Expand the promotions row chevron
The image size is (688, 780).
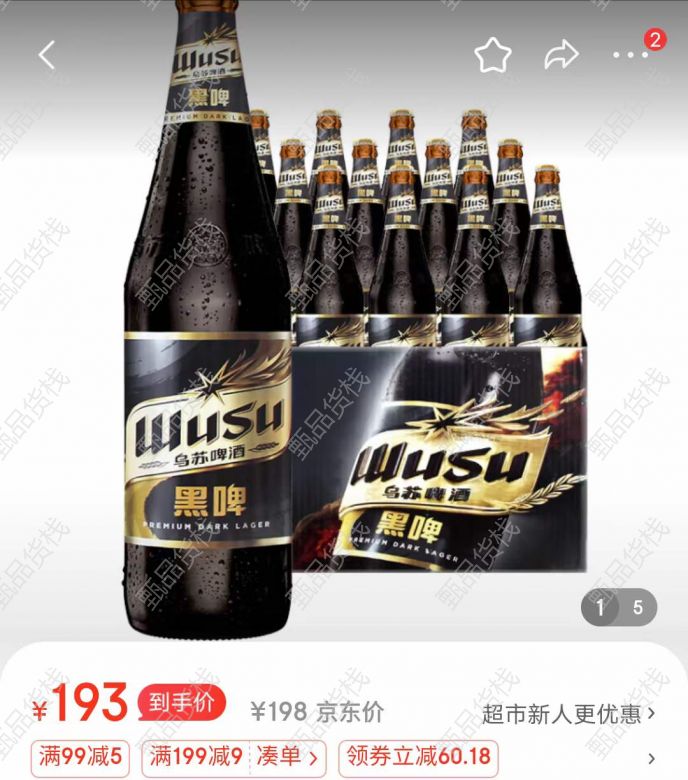(x=652, y=758)
